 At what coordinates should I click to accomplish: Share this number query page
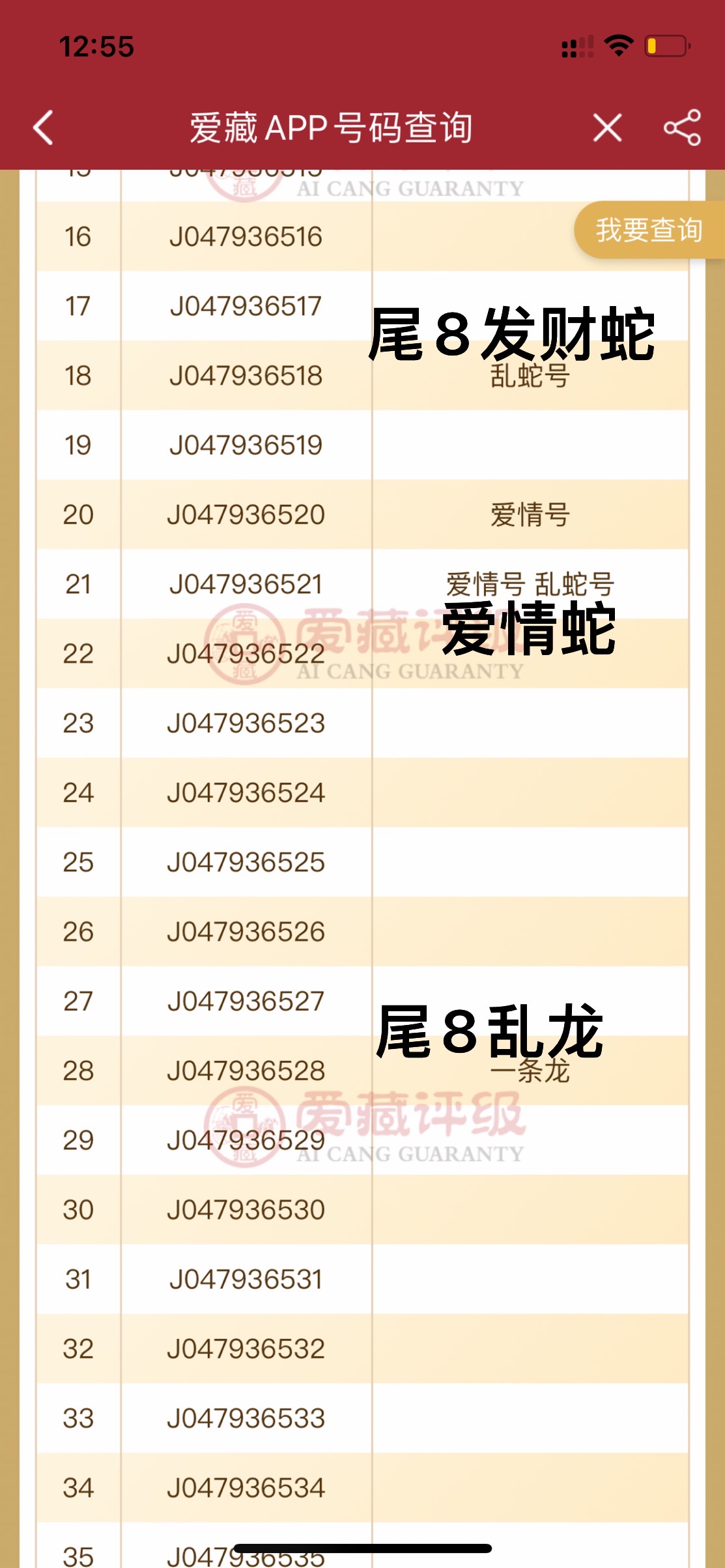tap(682, 127)
